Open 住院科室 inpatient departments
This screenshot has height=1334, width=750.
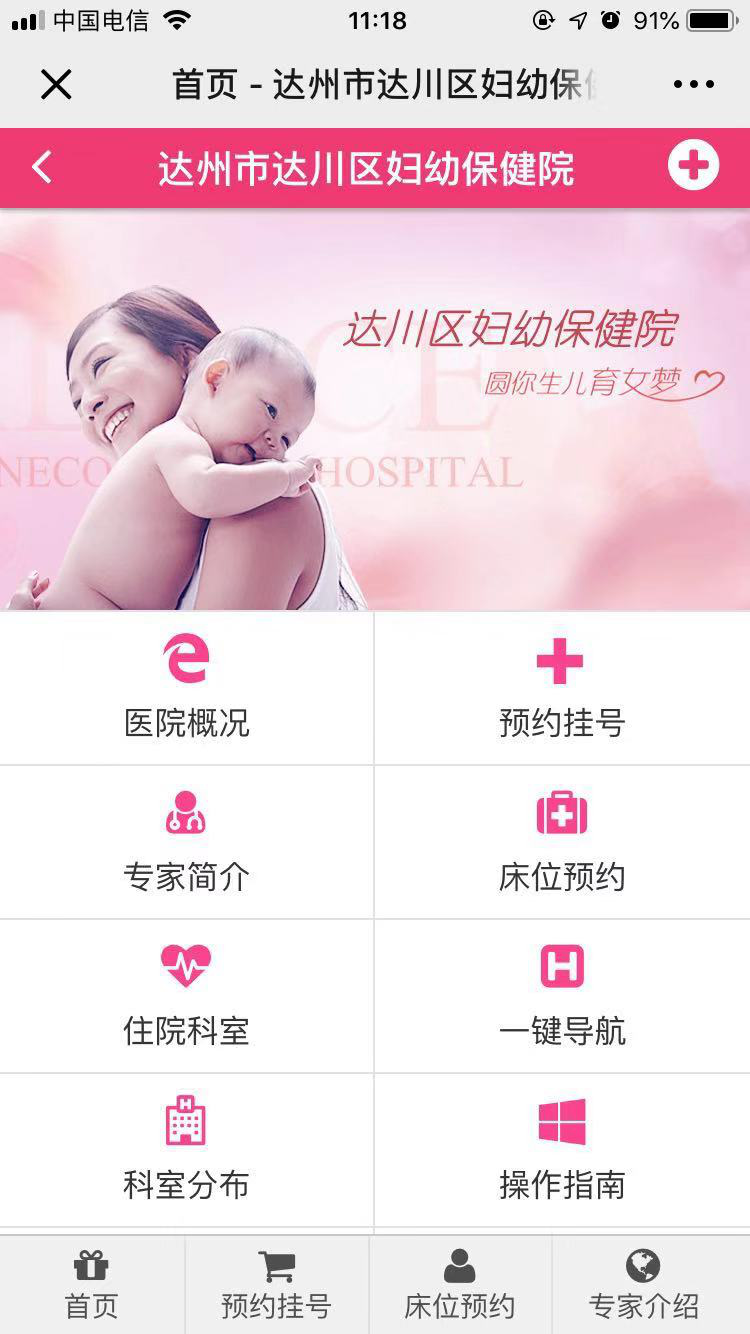tap(187, 996)
